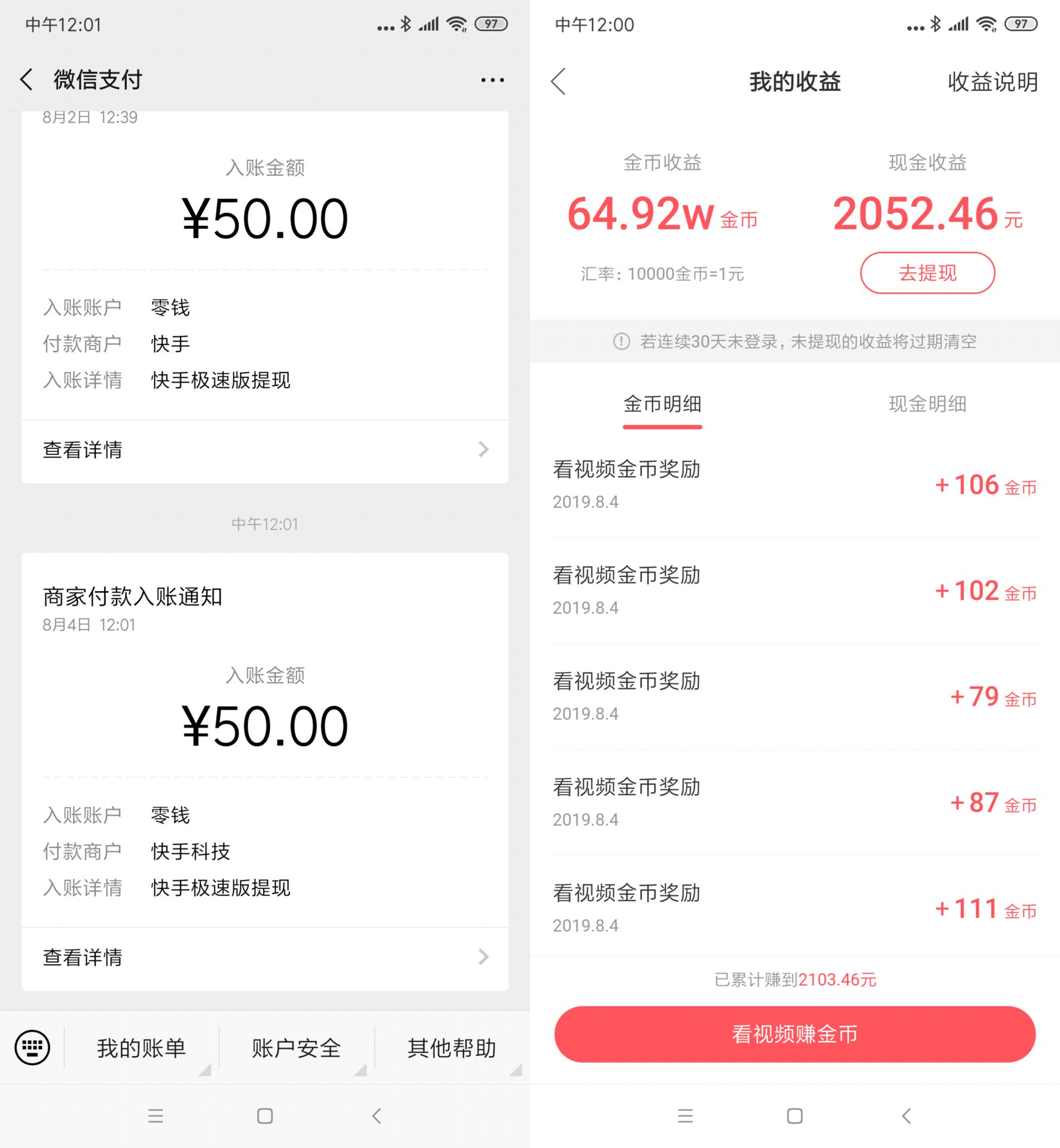Click the back arrow on 我的收益 page
This screenshot has width=1060, height=1148.
point(559,82)
